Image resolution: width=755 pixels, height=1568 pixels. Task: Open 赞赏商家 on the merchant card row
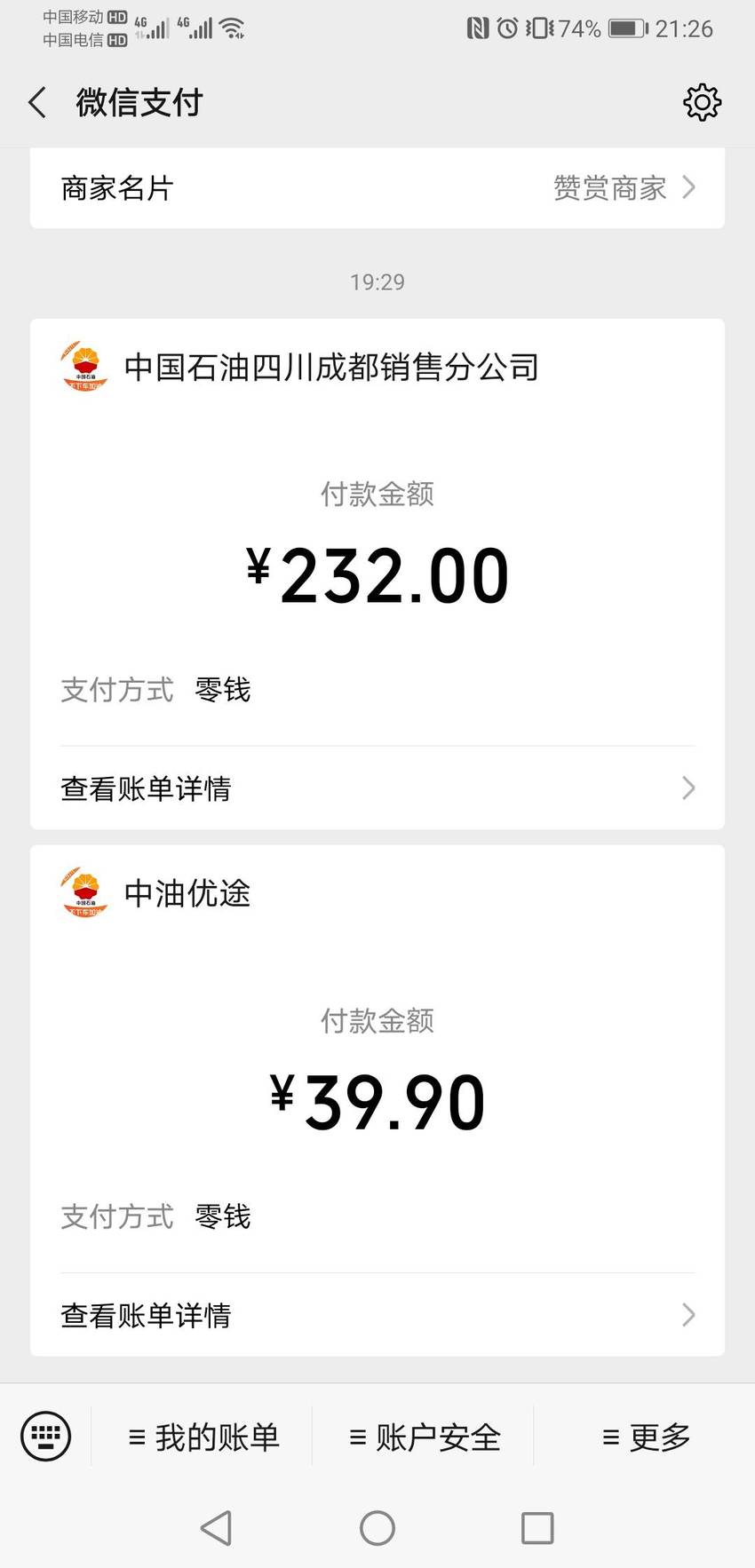pos(624,187)
